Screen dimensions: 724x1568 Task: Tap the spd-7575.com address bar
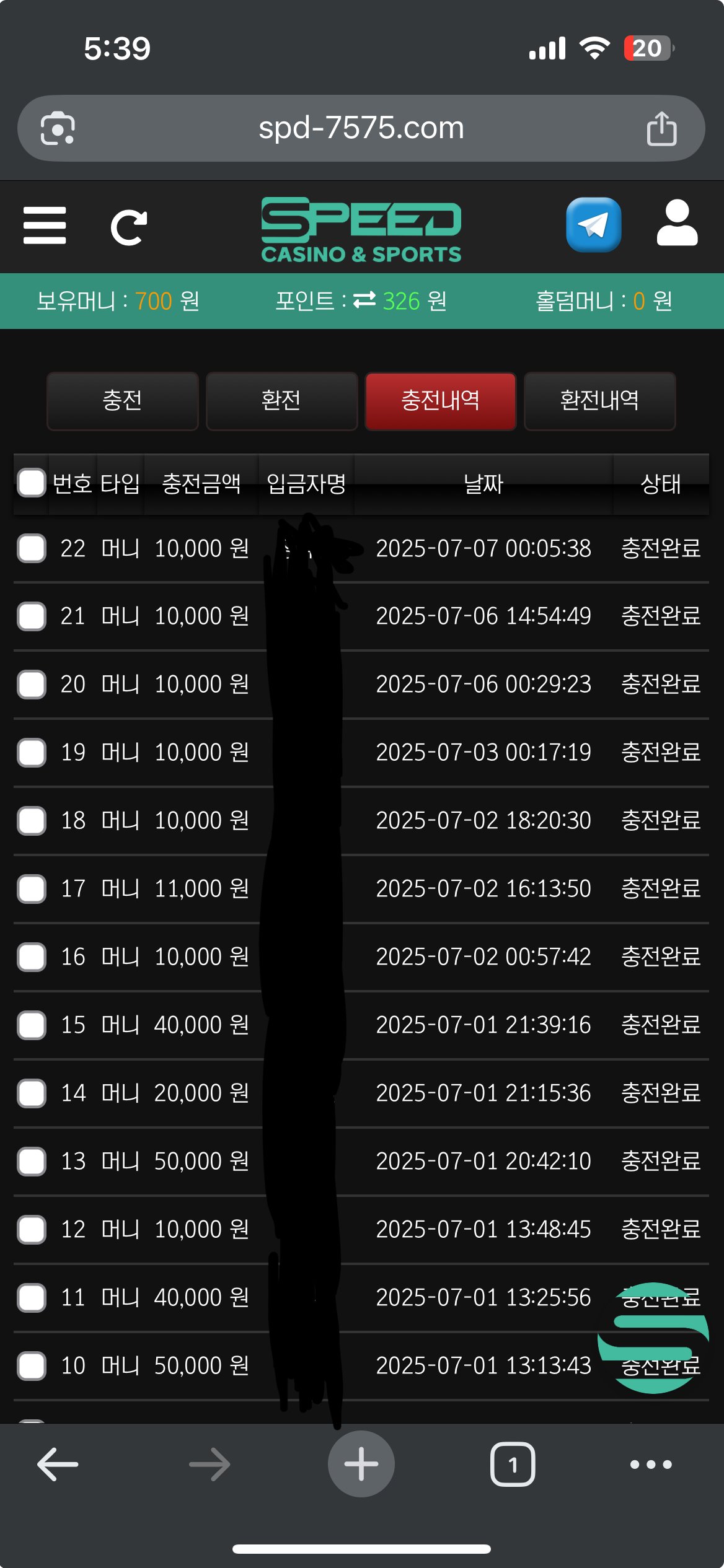point(361,128)
